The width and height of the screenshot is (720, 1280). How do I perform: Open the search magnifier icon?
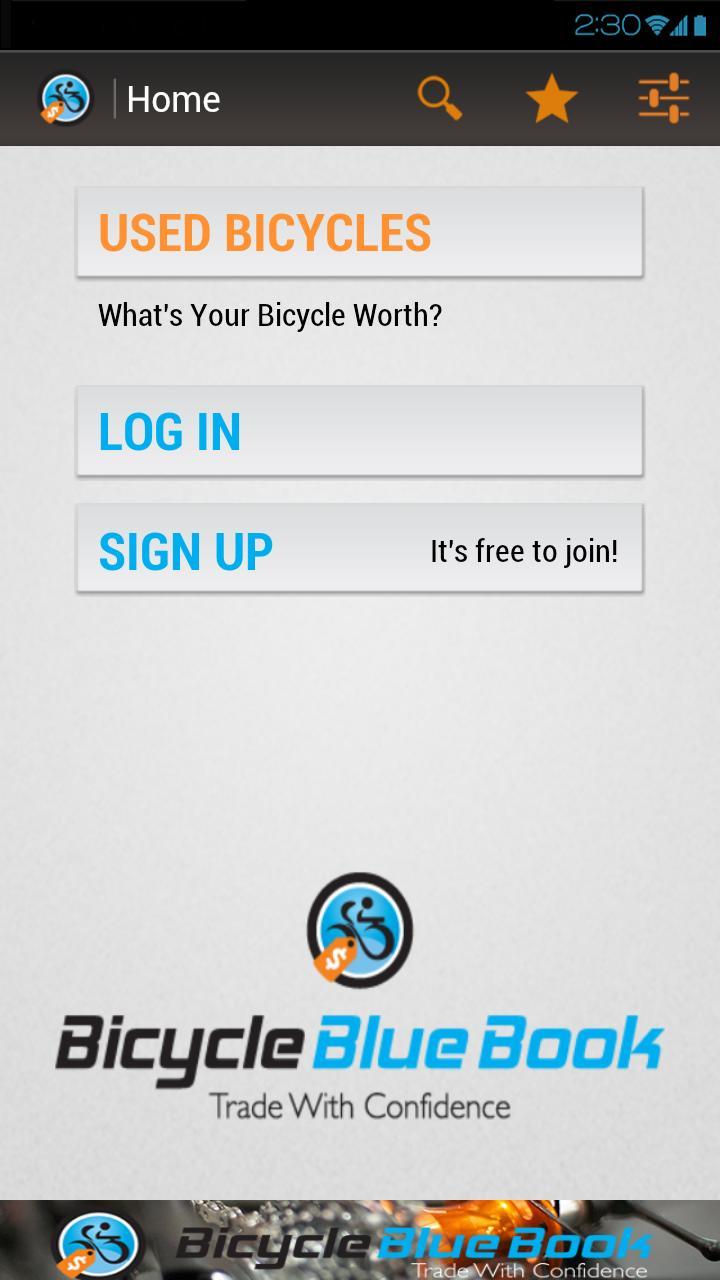(x=439, y=99)
